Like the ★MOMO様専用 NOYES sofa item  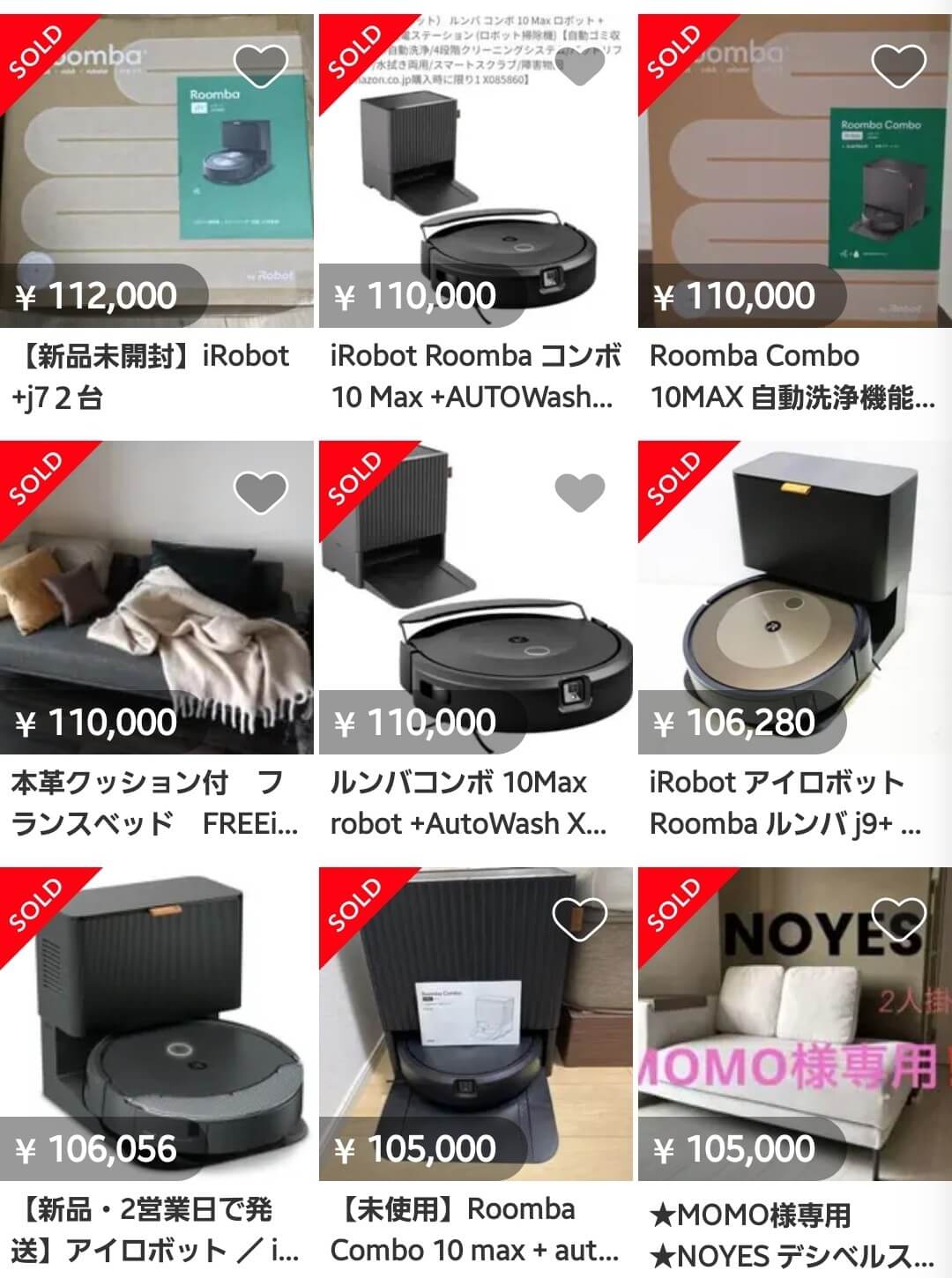[898, 918]
